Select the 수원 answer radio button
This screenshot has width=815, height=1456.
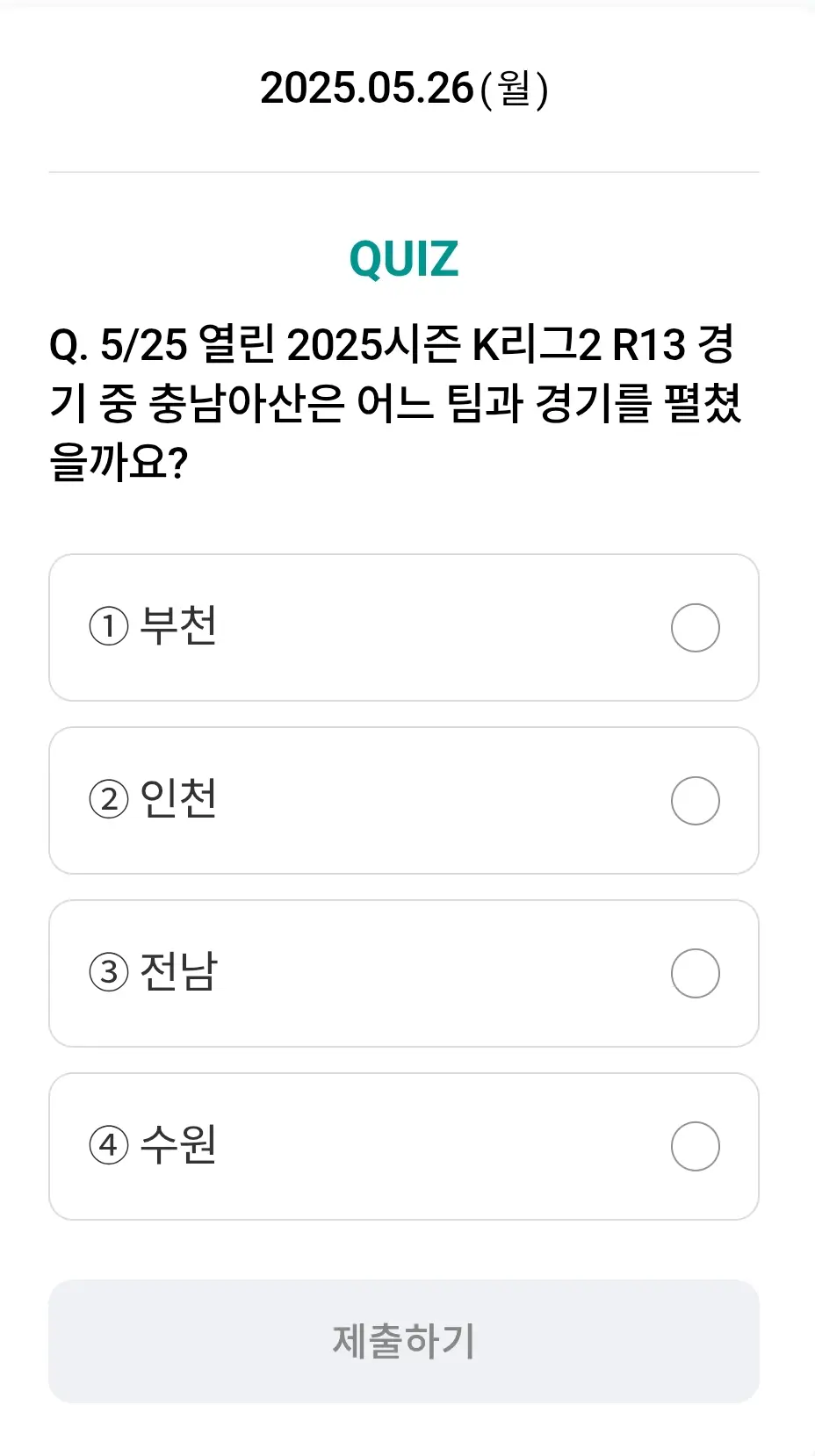tap(695, 1146)
